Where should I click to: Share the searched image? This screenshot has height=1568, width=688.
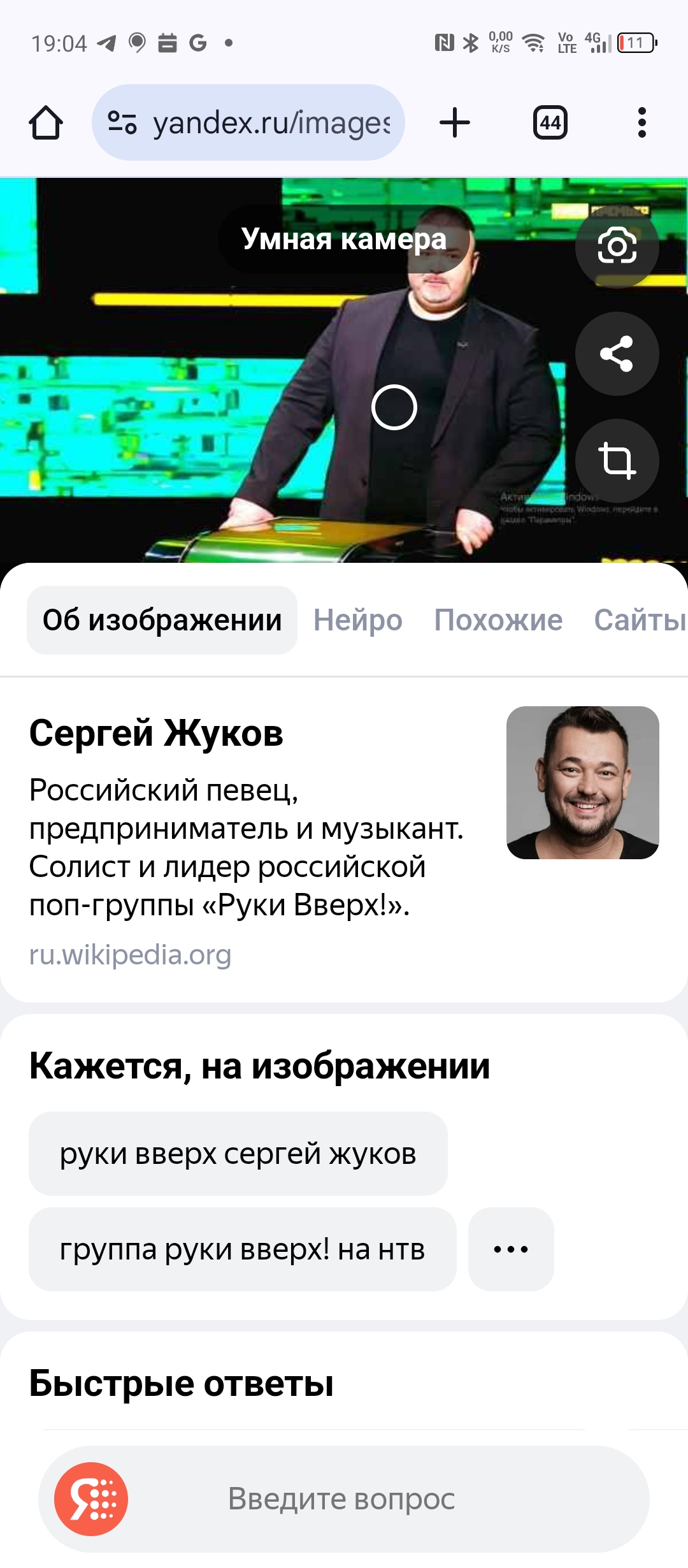tap(617, 354)
